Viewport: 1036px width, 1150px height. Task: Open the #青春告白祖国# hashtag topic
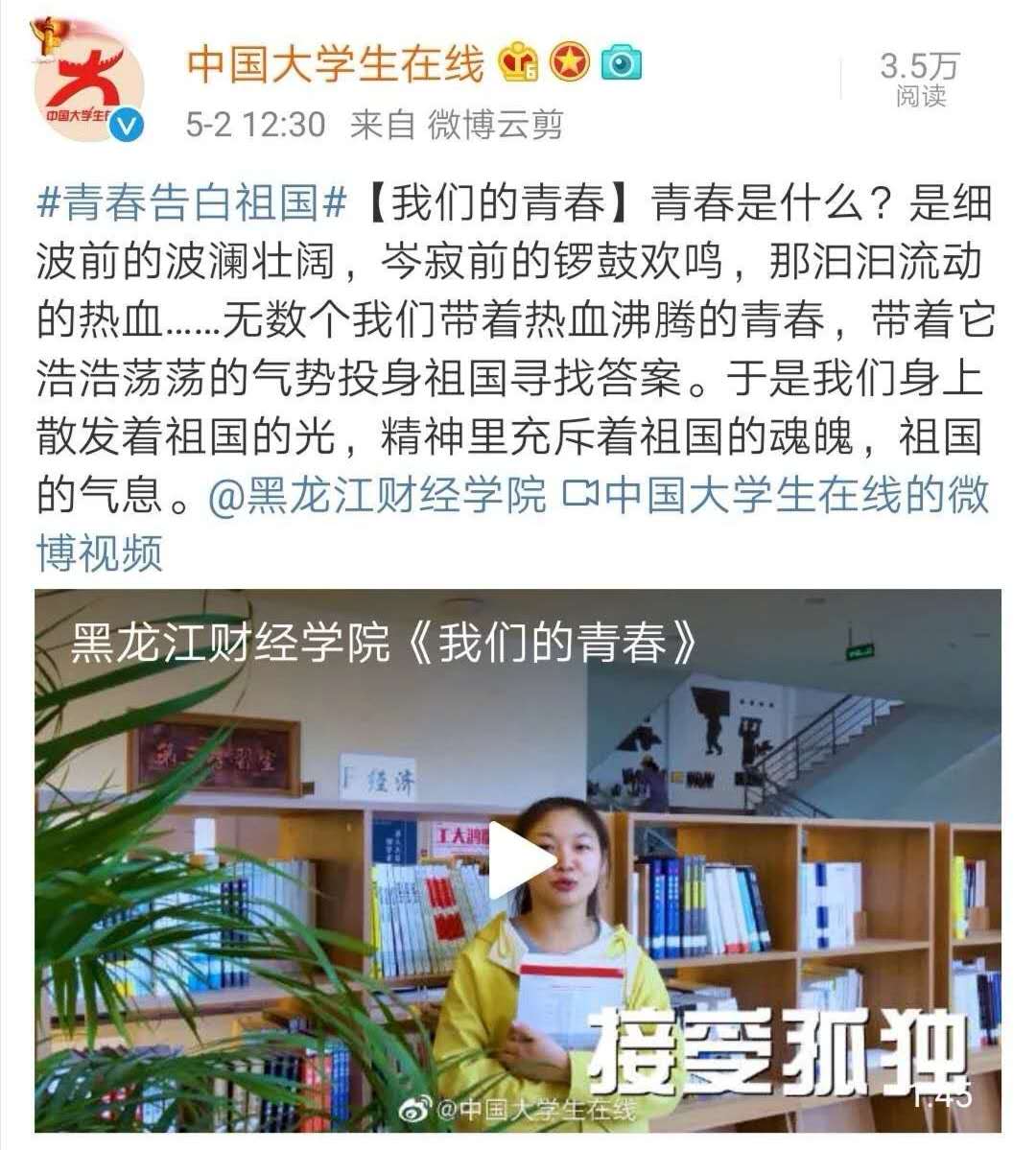tap(191, 202)
